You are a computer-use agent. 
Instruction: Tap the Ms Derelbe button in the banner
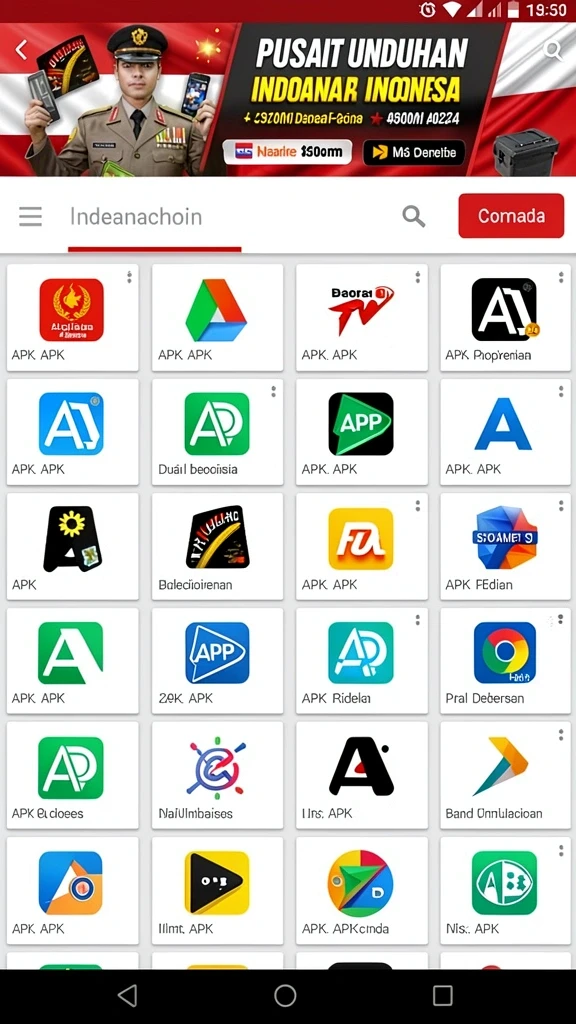[x=414, y=152]
